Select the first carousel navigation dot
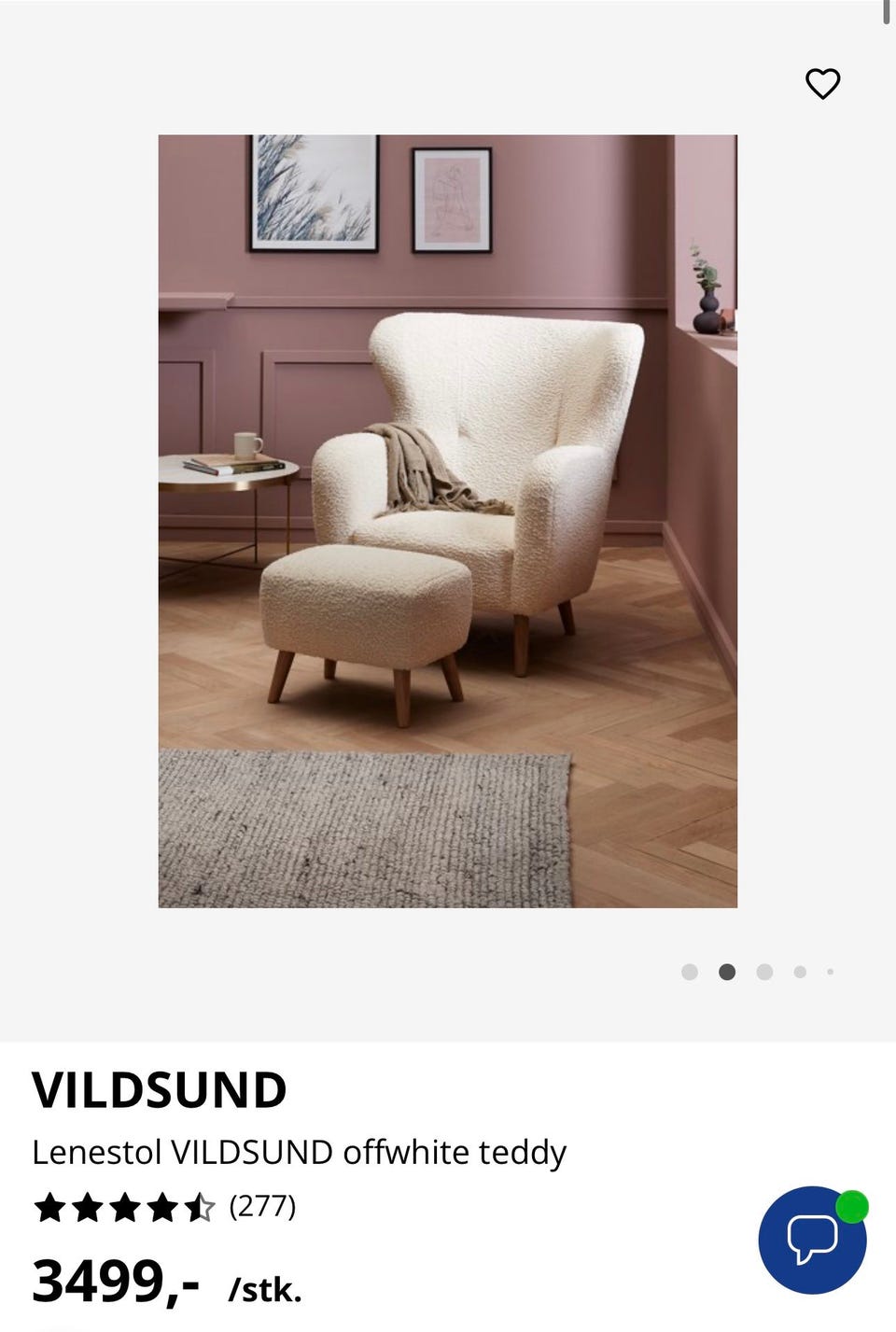The image size is (896, 1332). point(691,972)
